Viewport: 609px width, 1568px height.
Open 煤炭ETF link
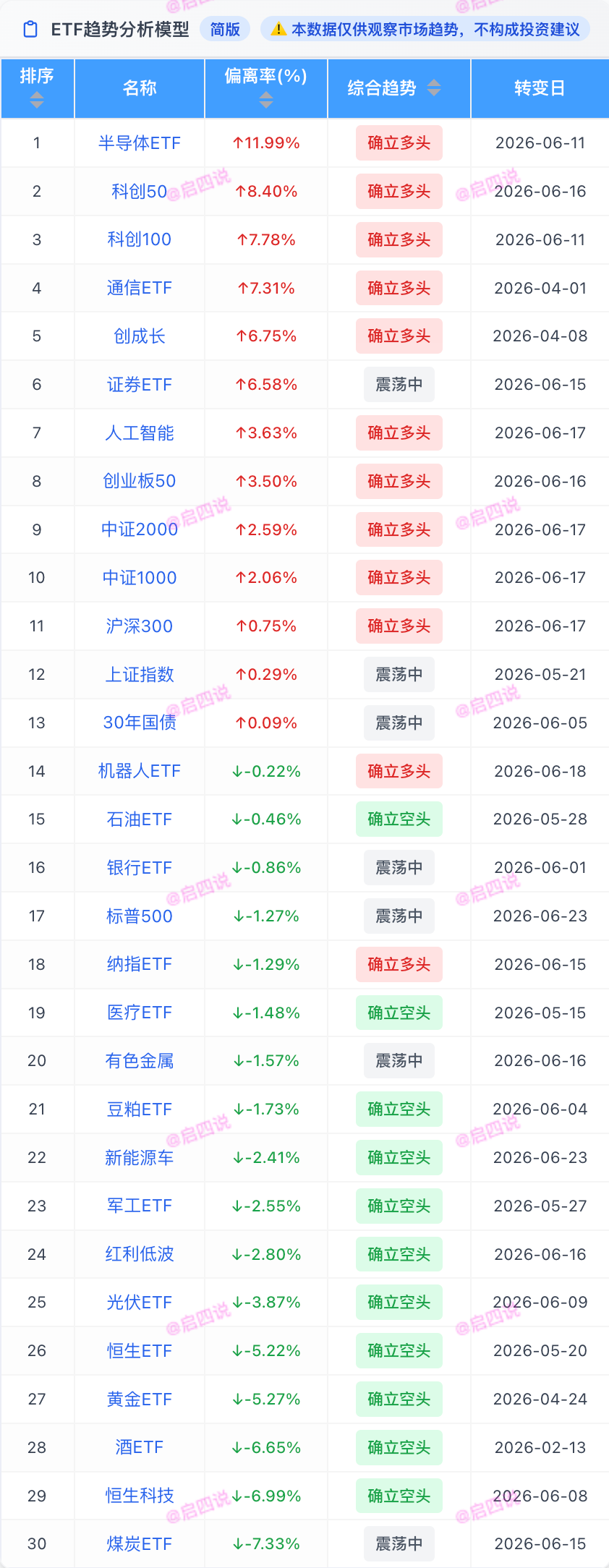click(x=140, y=1544)
